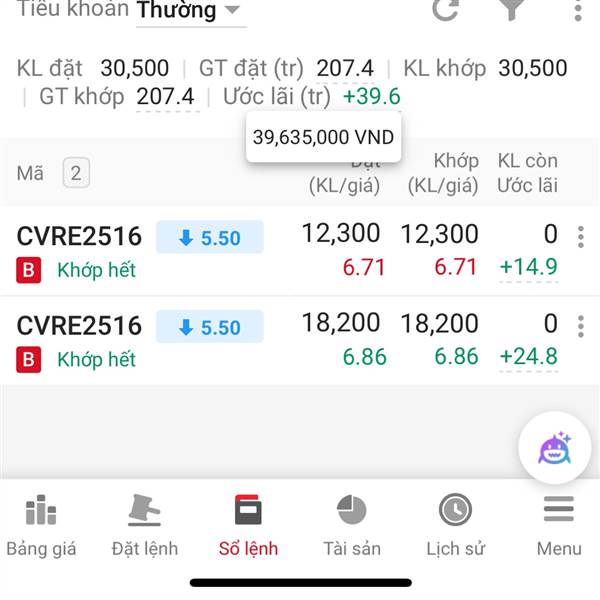Screen dimensions: 600x600
Task: Open the floating AI assistant button
Action: 554,449
